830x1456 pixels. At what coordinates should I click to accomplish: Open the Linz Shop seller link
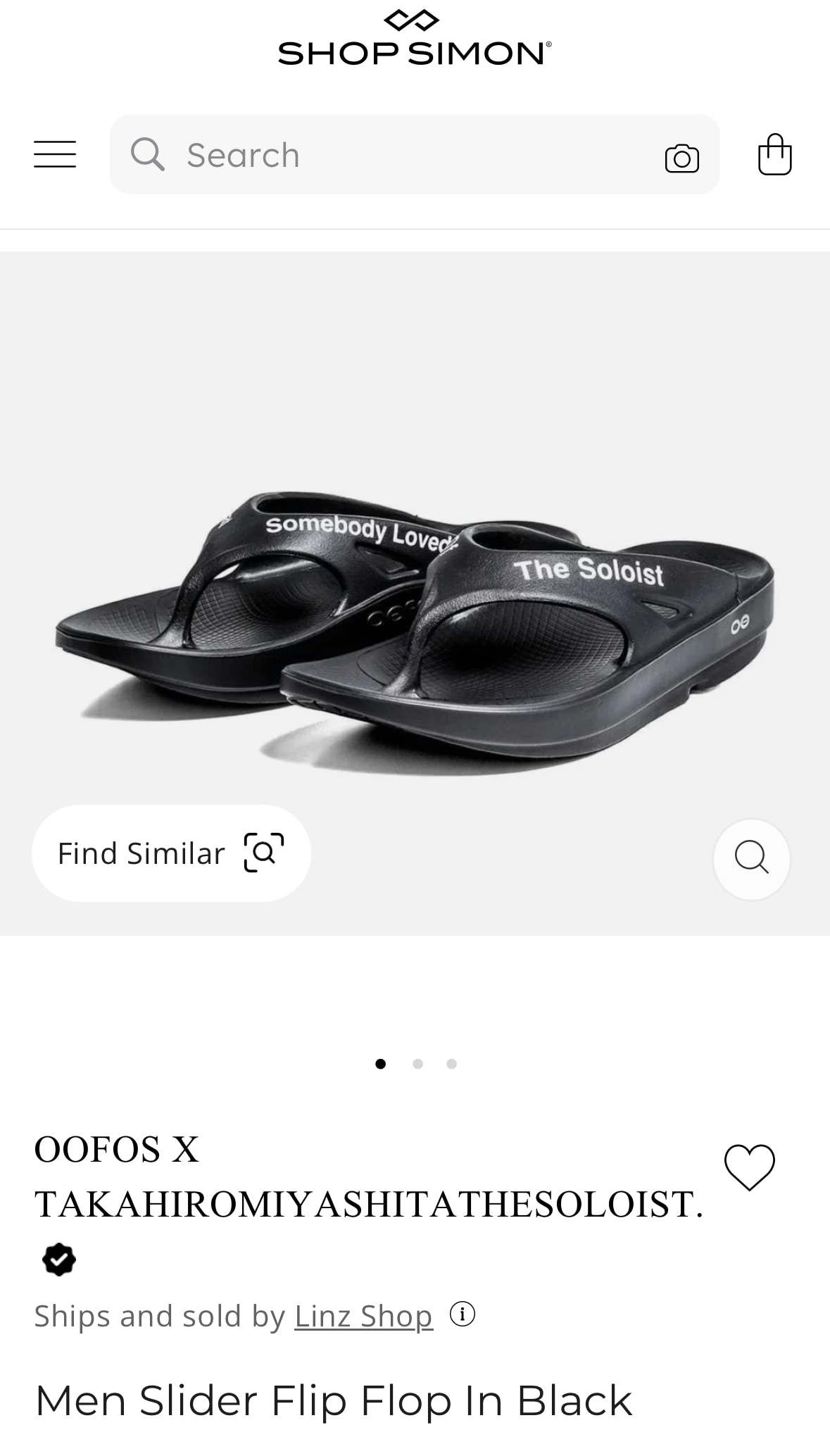363,1316
